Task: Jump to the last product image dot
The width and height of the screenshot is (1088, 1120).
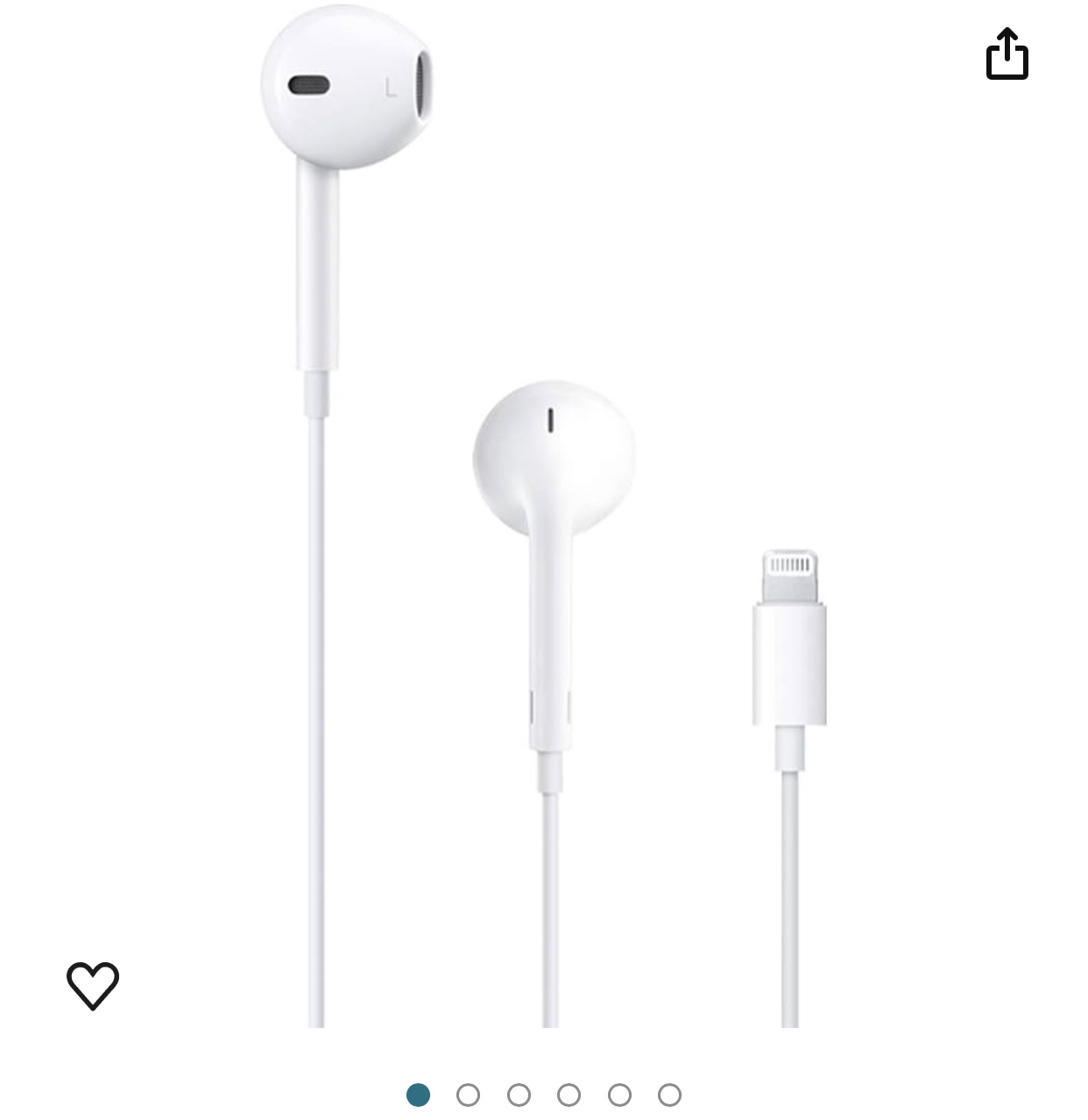Action: coord(669,1095)
